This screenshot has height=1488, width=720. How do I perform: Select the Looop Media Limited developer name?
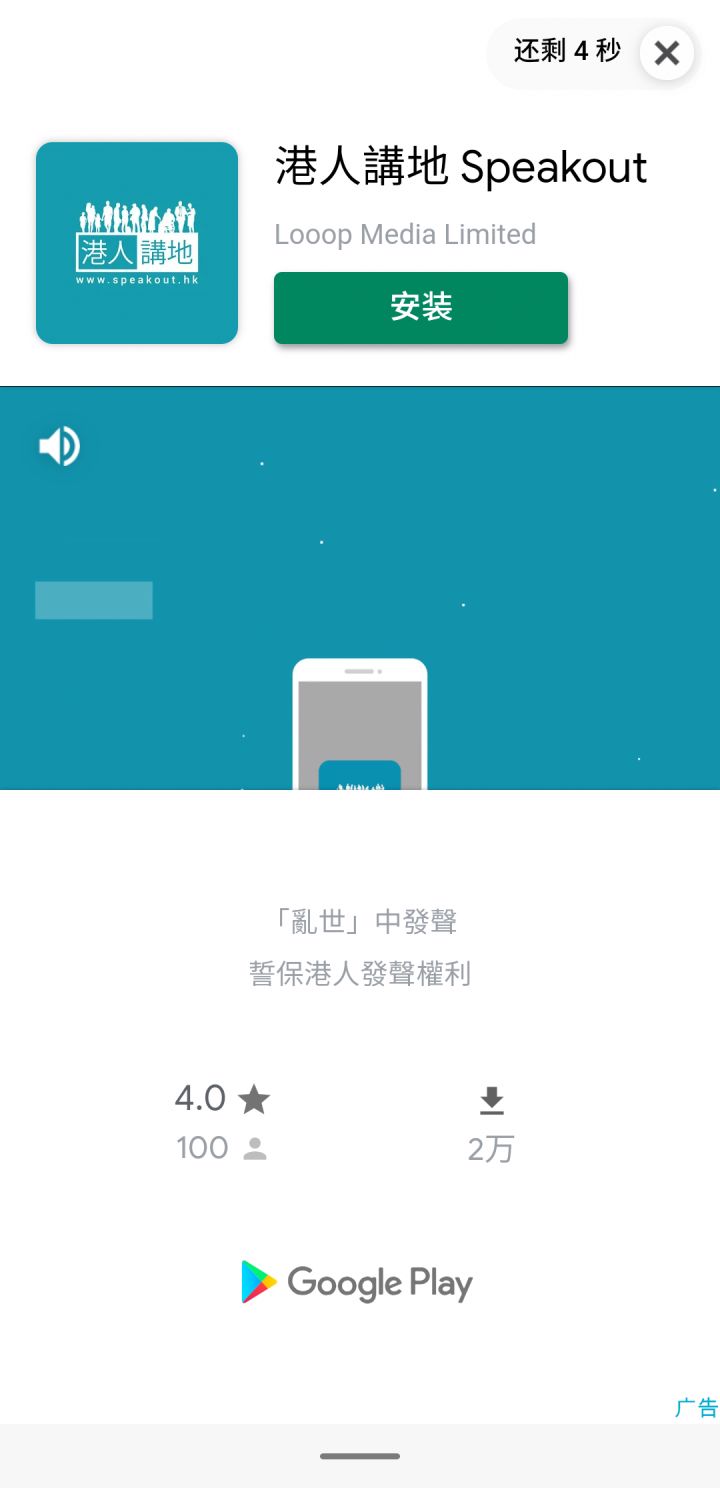(x=405, y=234)
